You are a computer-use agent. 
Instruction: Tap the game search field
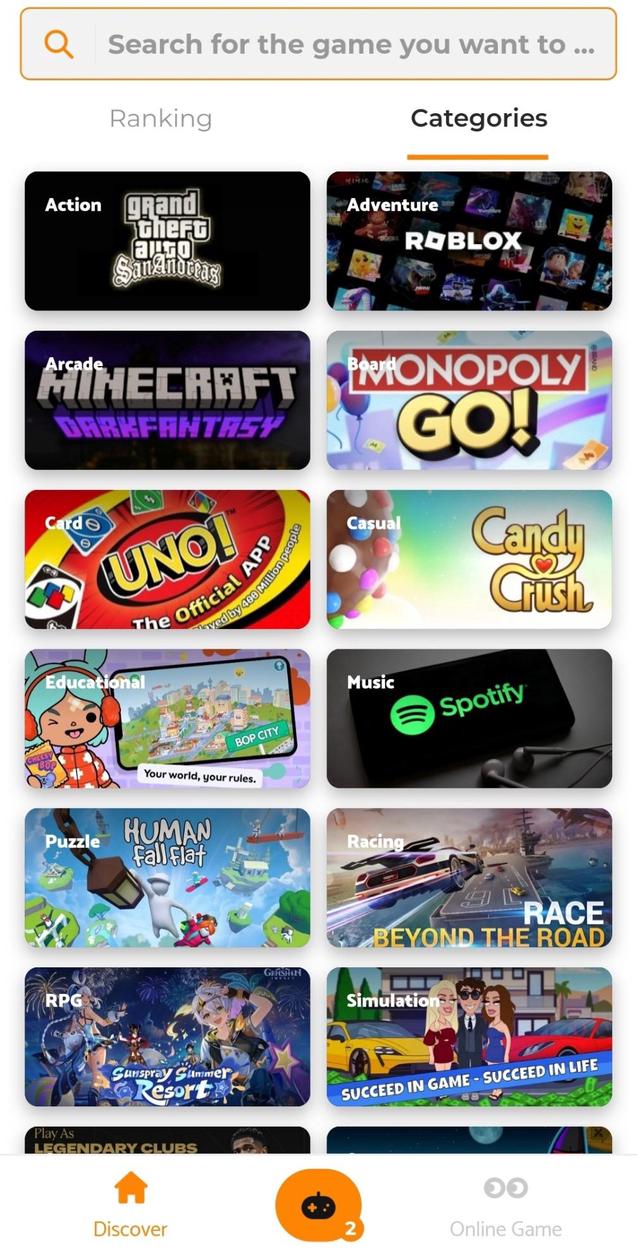click(x=350, y=45)
